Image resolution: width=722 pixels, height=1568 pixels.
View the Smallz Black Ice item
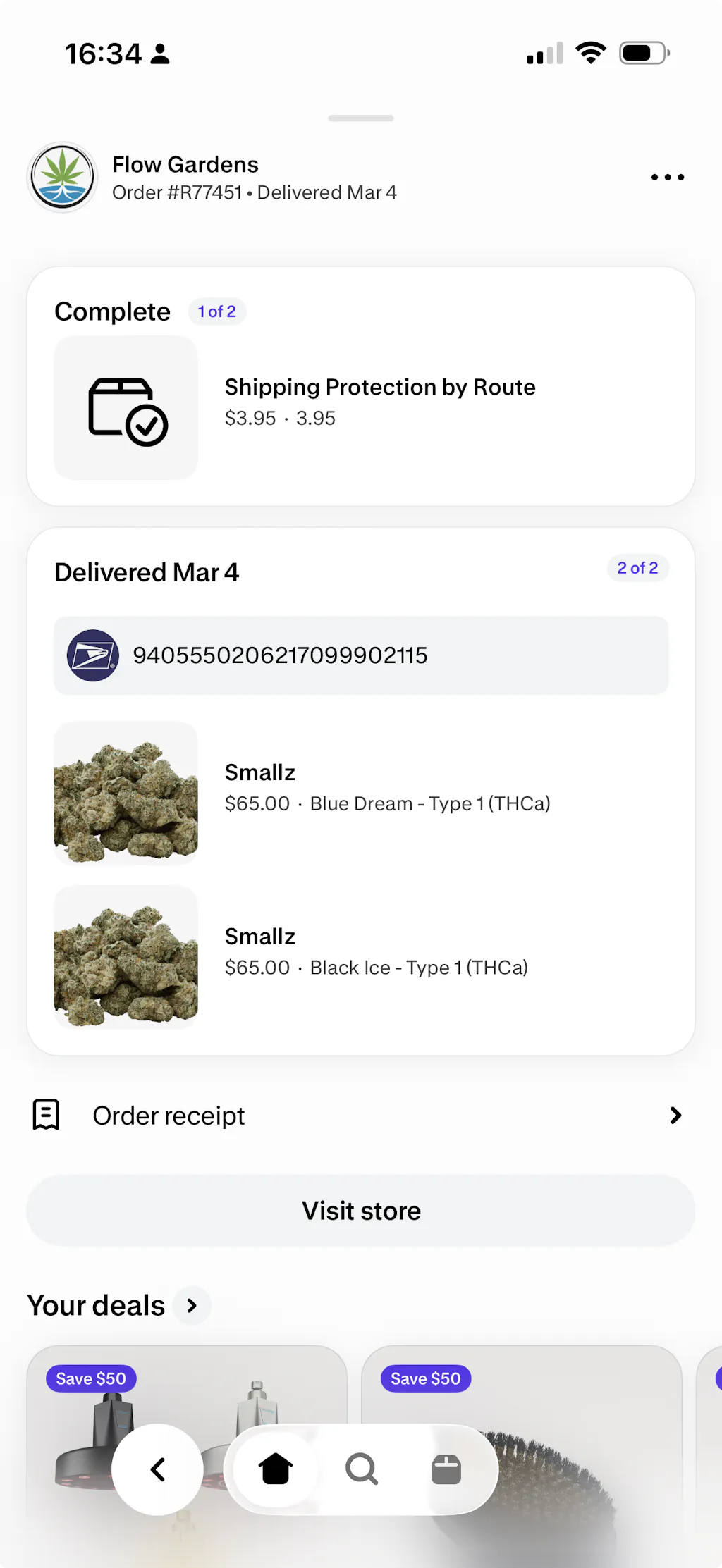tap(375, 952)
